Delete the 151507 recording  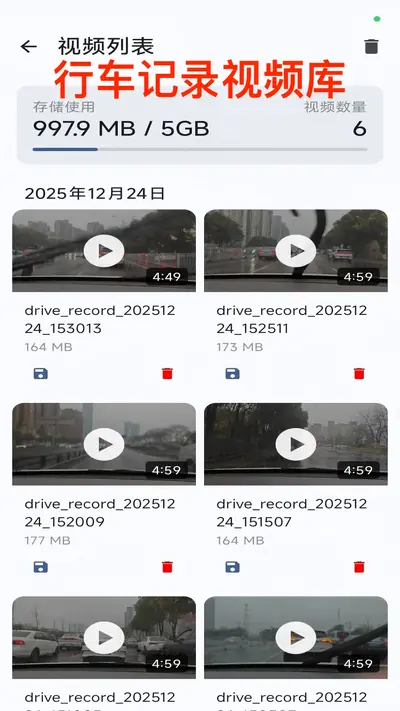pyautogui.click(x=359, y=567)
